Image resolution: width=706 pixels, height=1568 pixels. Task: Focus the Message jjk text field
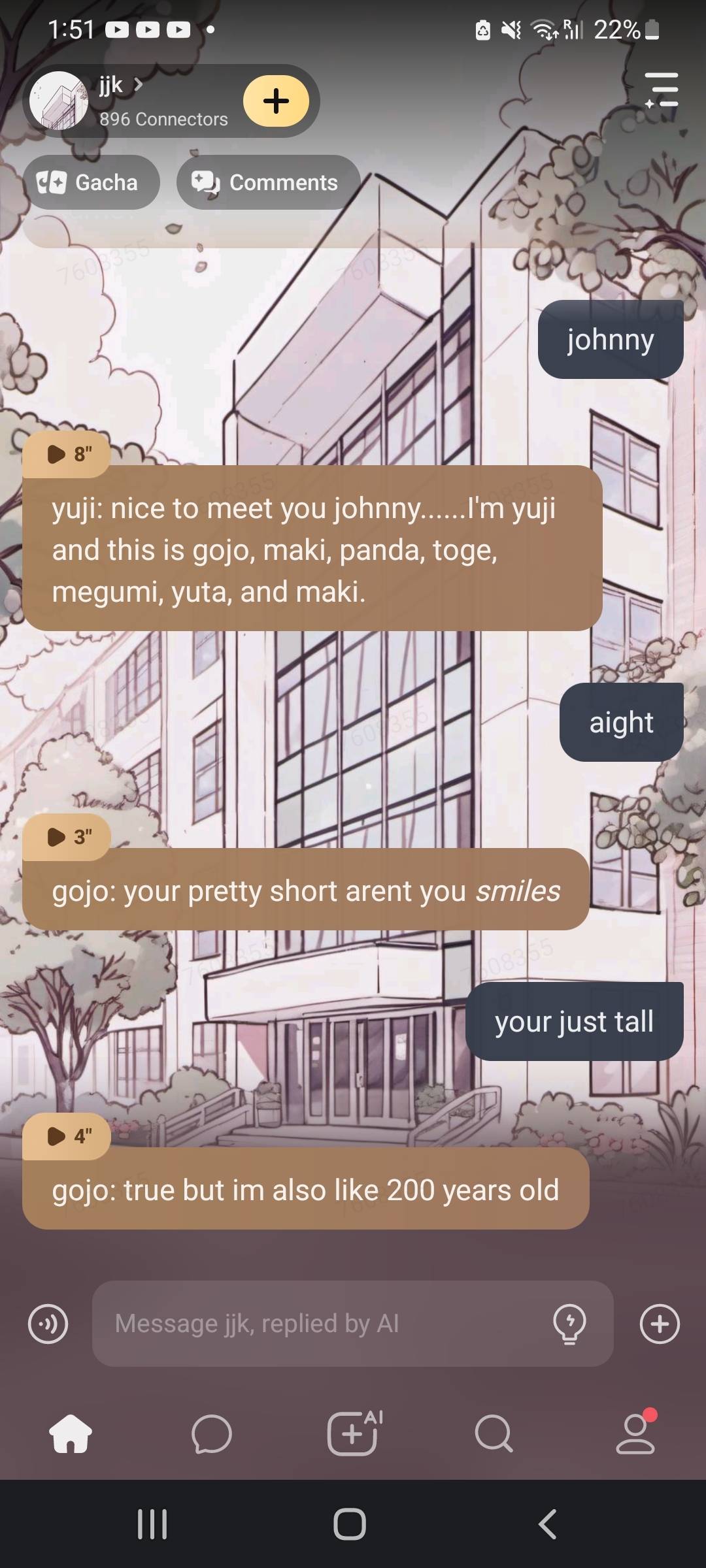(x=320, y=1324)
